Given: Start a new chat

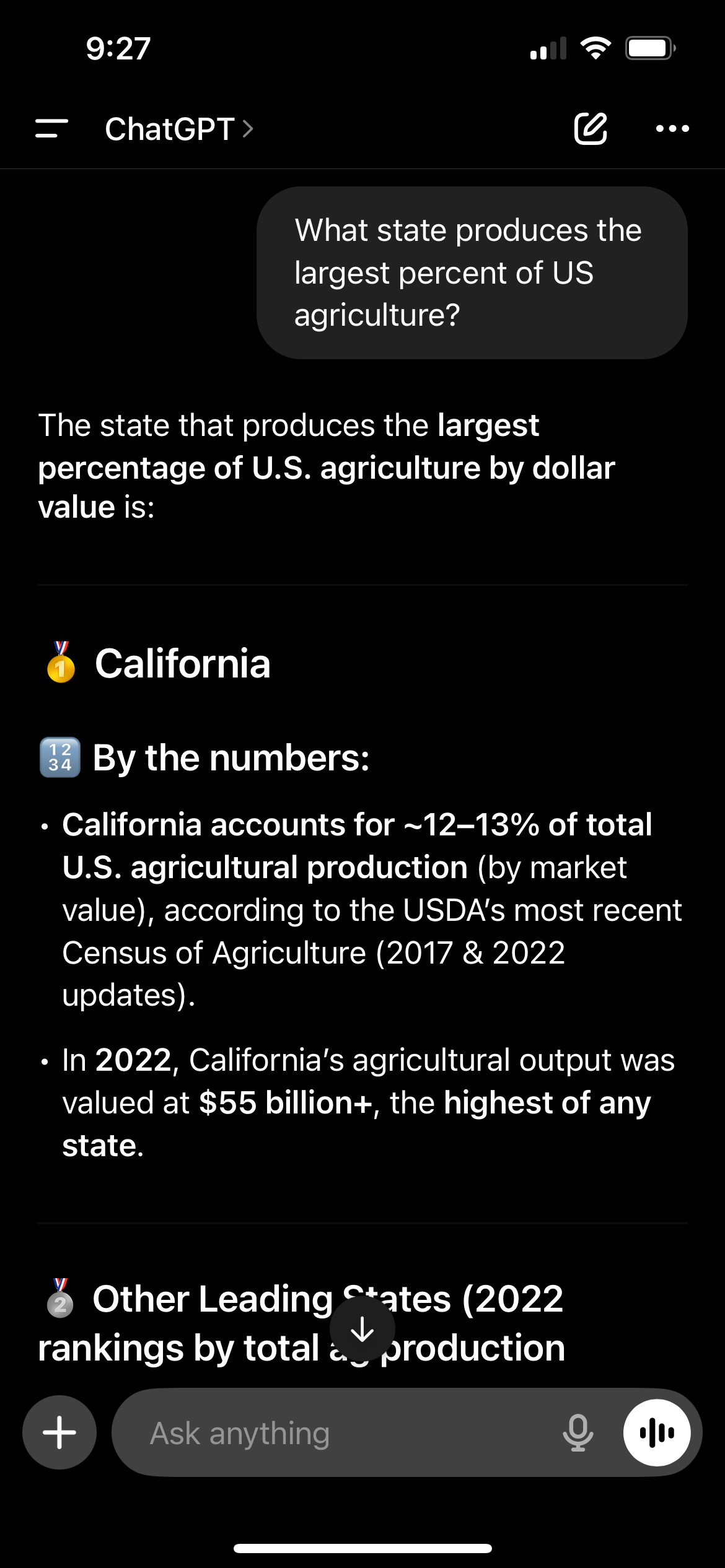Looking at the screenshot, I should [x=591, y=129].
